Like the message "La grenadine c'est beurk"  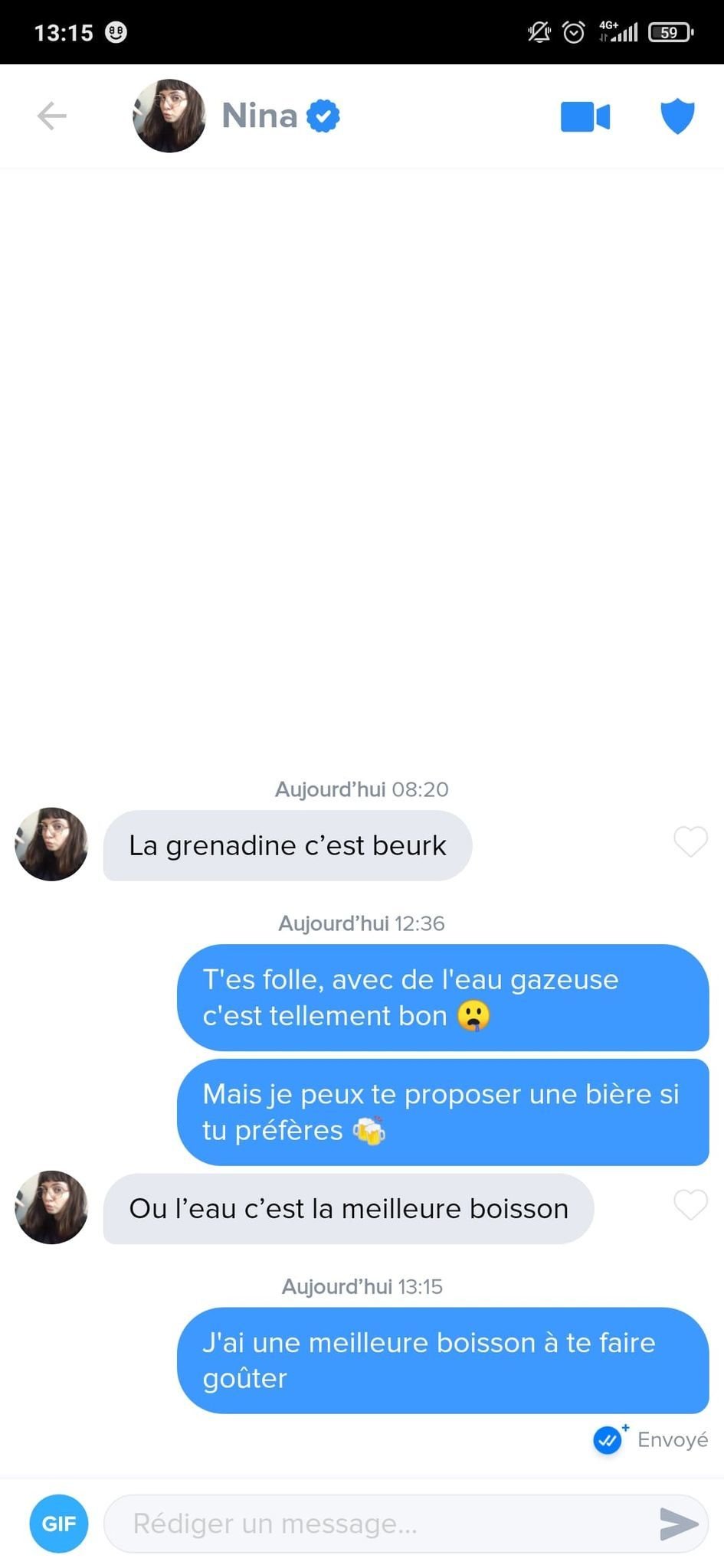coord(690,841)
